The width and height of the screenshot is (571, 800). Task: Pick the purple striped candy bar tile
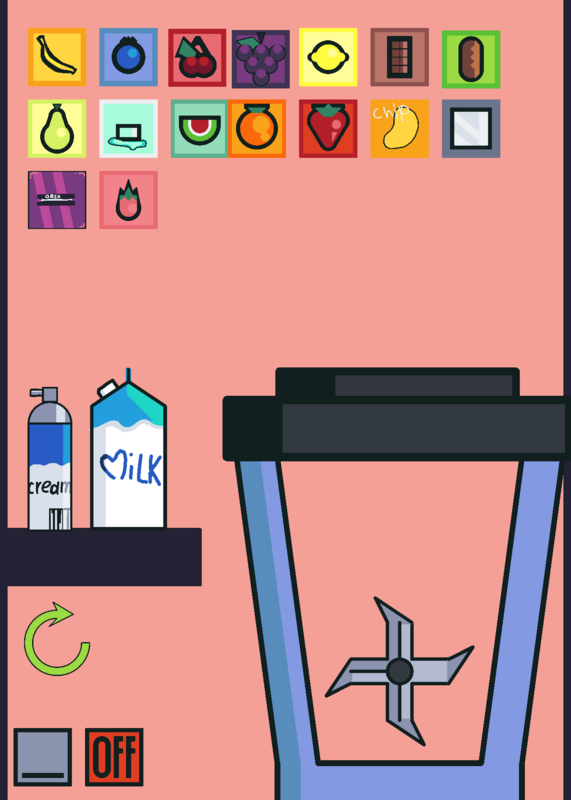point(57,200)
